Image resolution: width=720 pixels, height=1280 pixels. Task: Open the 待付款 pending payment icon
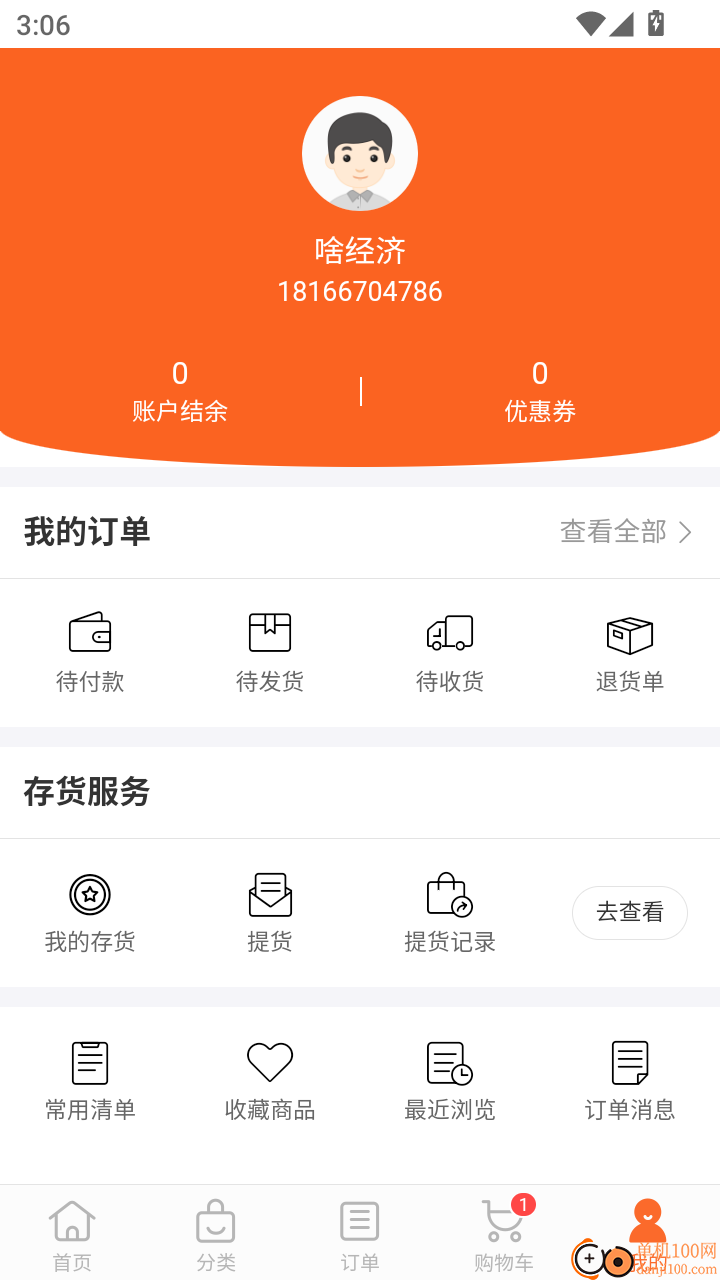coord(90,650)
